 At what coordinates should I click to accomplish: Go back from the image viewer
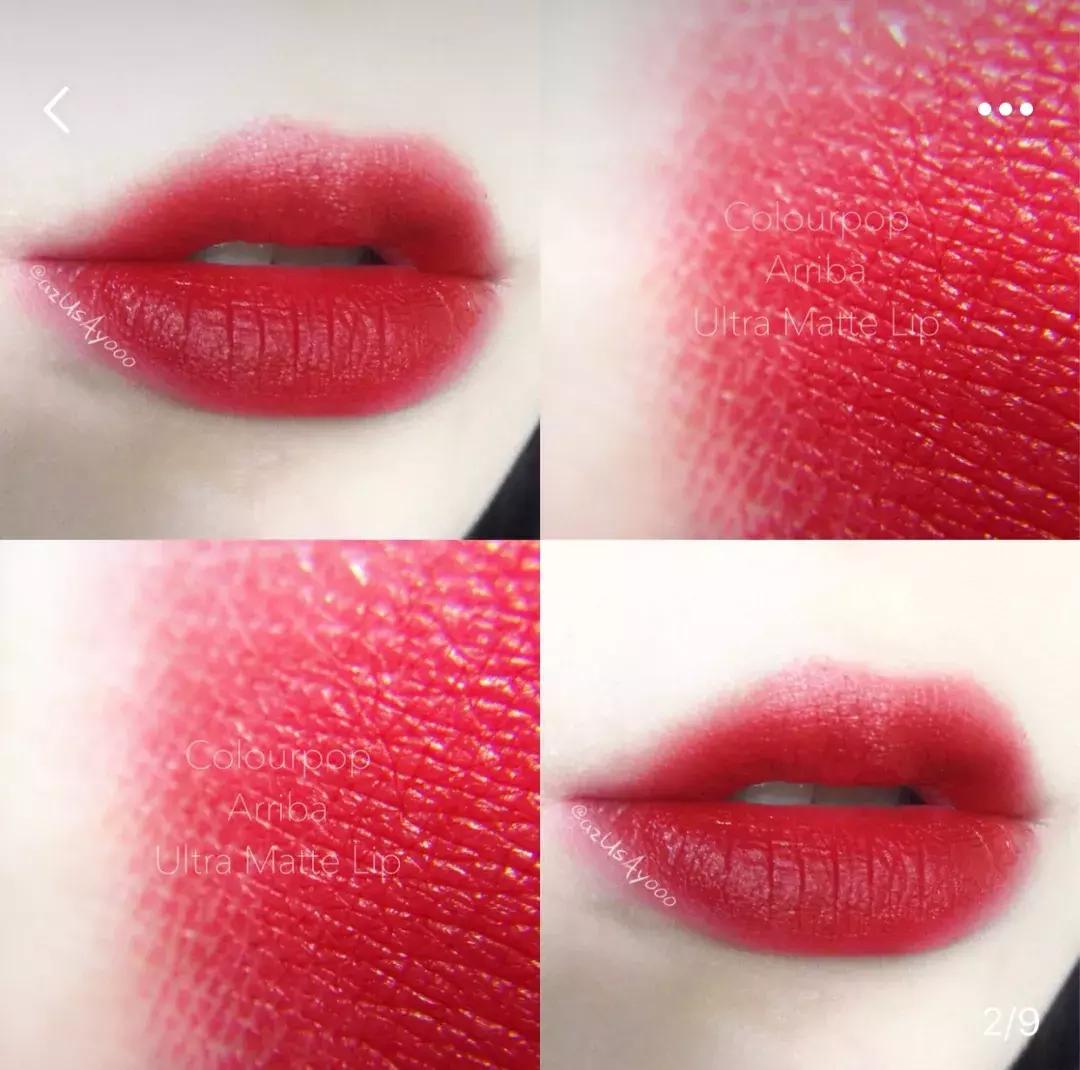57,110
